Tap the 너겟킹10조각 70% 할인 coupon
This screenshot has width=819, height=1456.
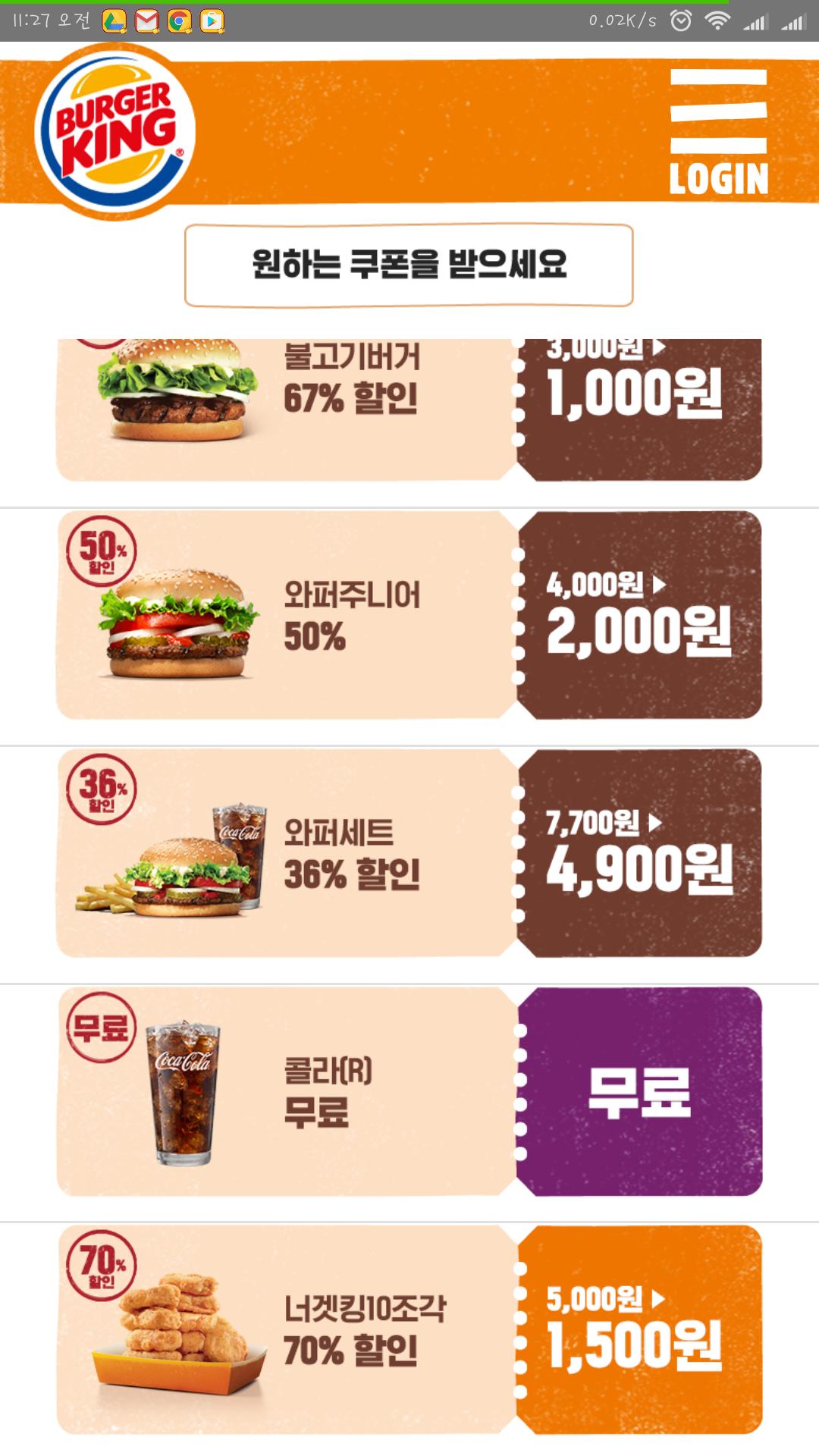pyautogui.click(x=409, y=1329)
